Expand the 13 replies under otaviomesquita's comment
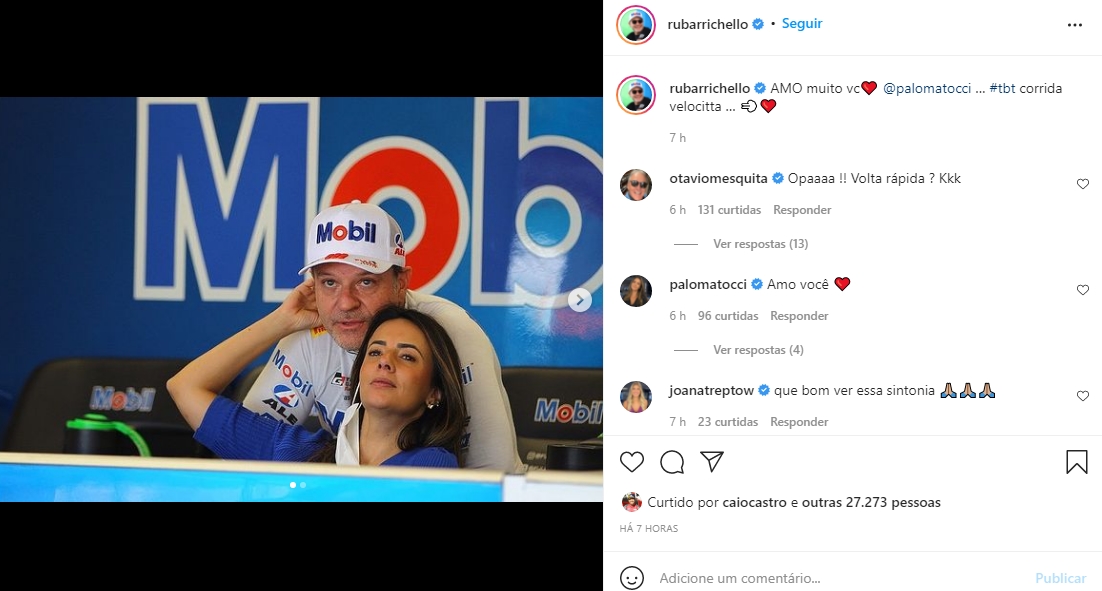1102x591 pixels. [x=760, y=244]
